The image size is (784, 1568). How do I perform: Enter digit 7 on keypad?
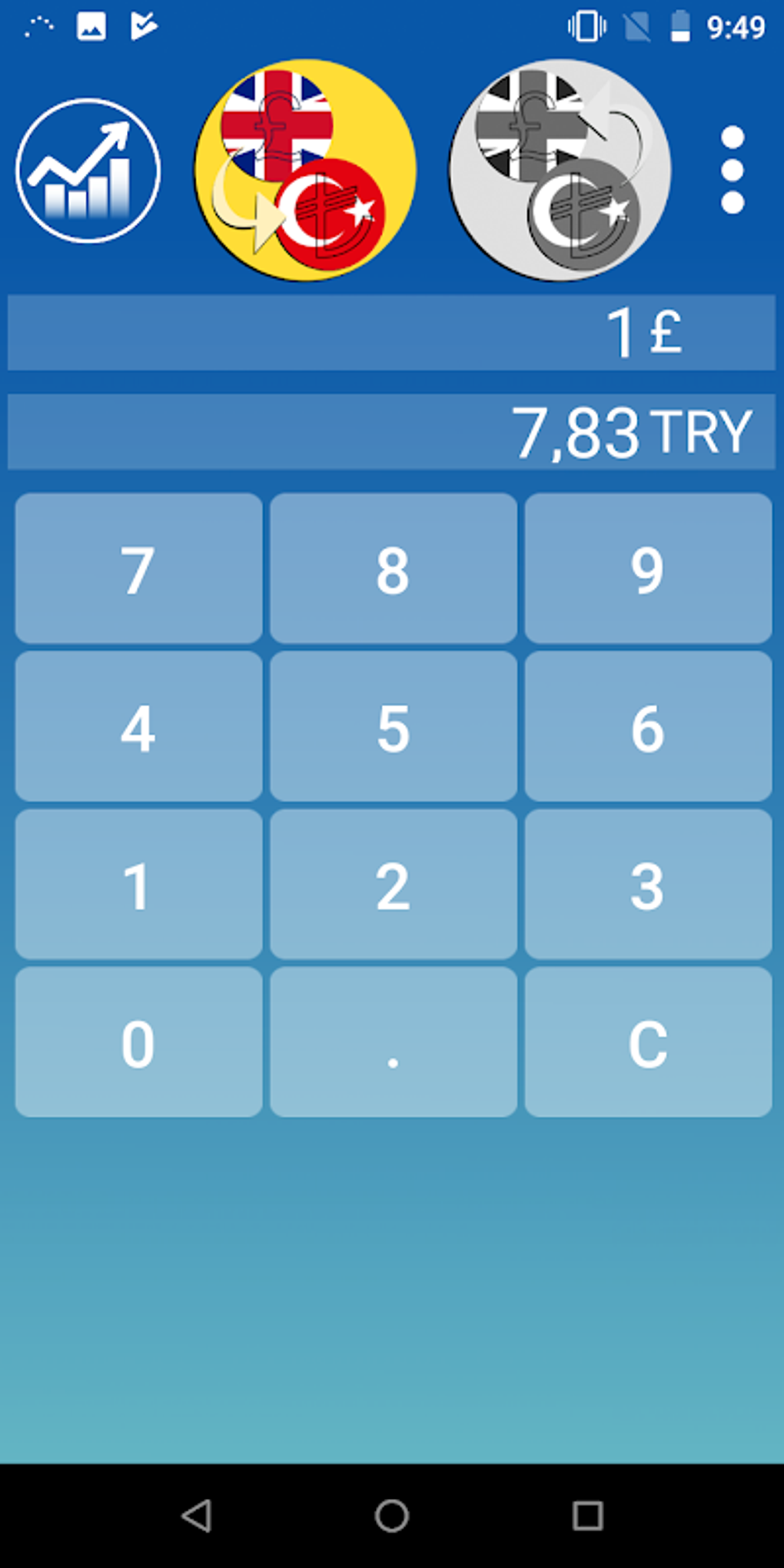click(138, 569)
